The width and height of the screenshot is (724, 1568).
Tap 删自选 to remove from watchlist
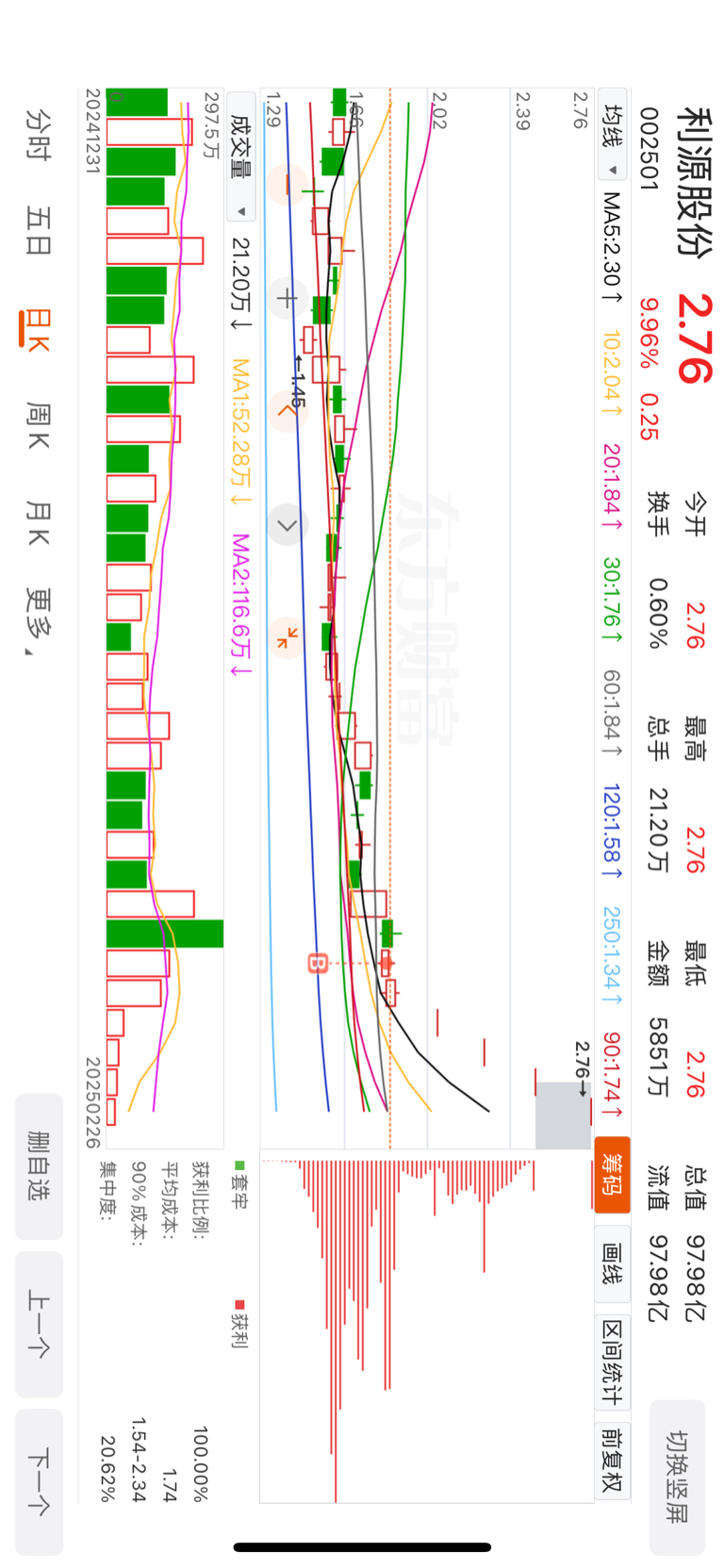39,1165
